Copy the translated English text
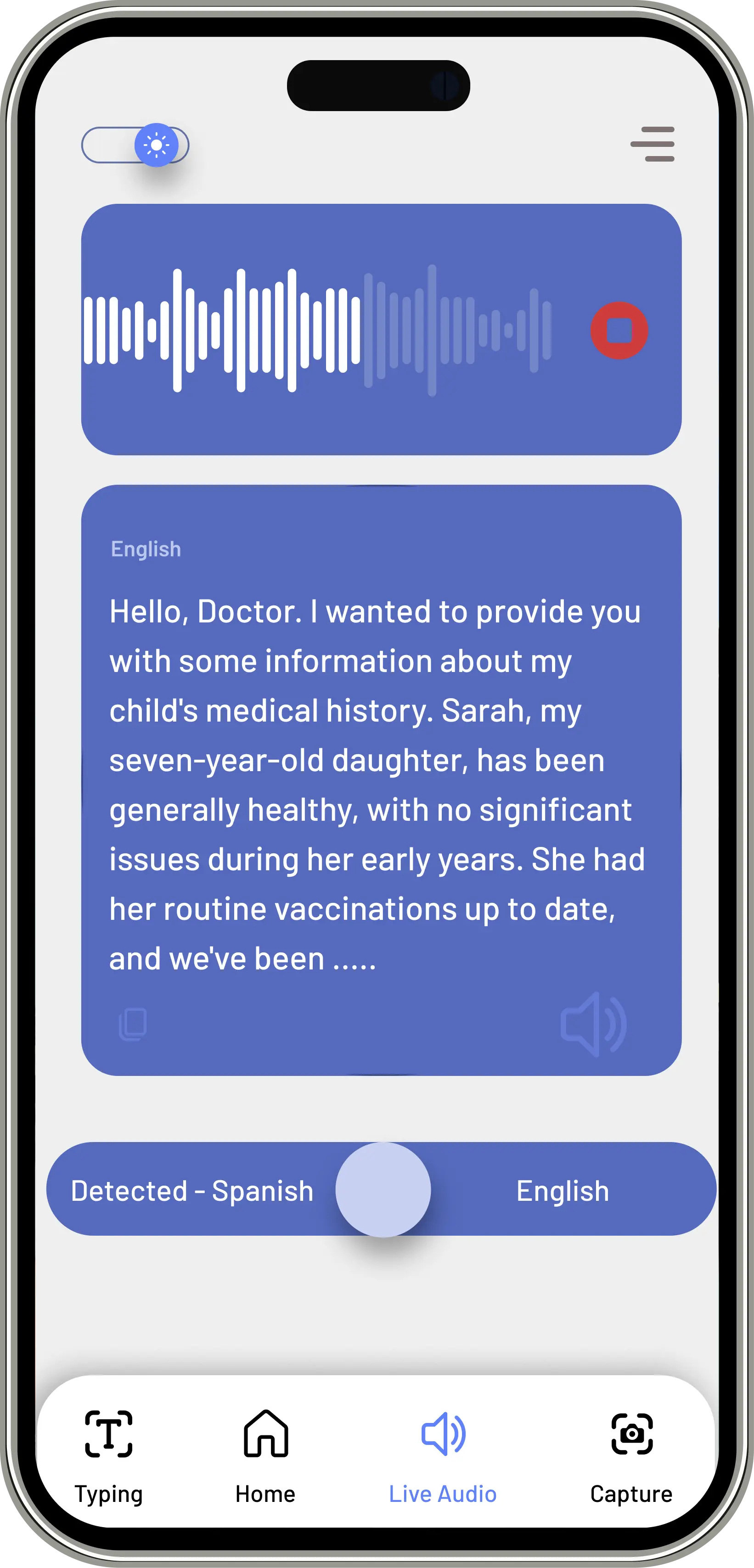The width and height of the screenshot is (754, 1568). (133, 1024)
